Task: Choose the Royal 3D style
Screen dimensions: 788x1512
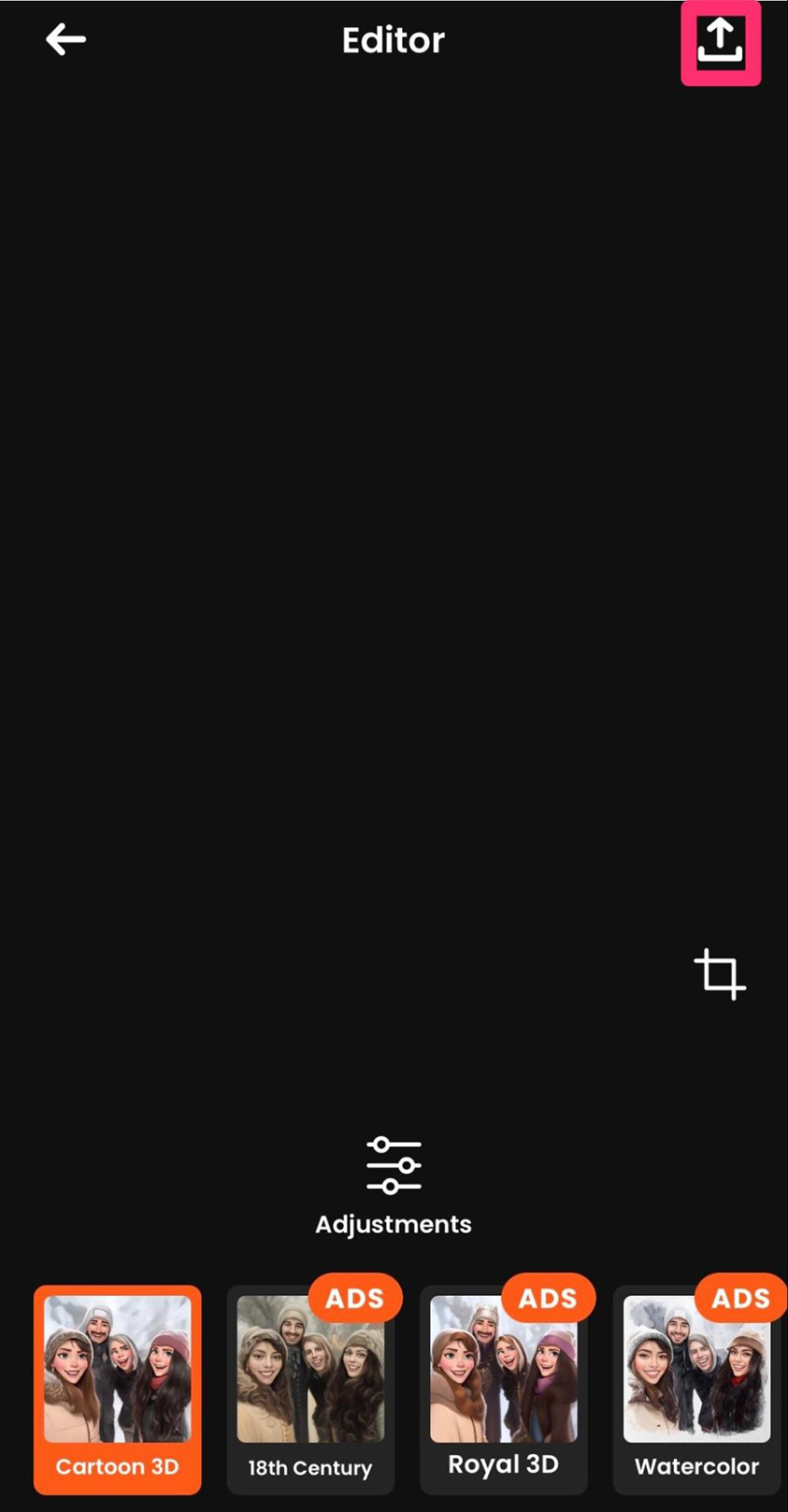Action: tap(503, 1389)
